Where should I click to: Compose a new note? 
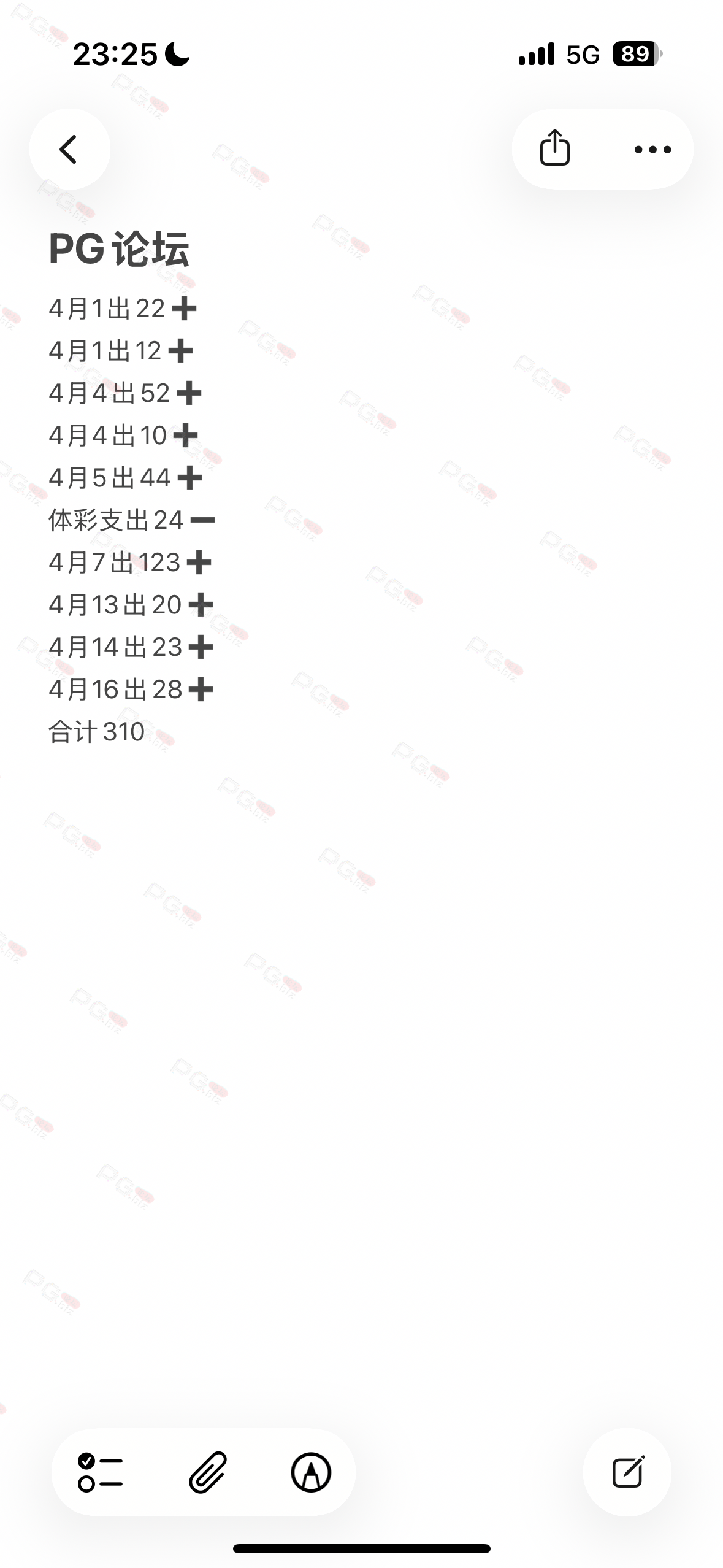point(627,1472)
